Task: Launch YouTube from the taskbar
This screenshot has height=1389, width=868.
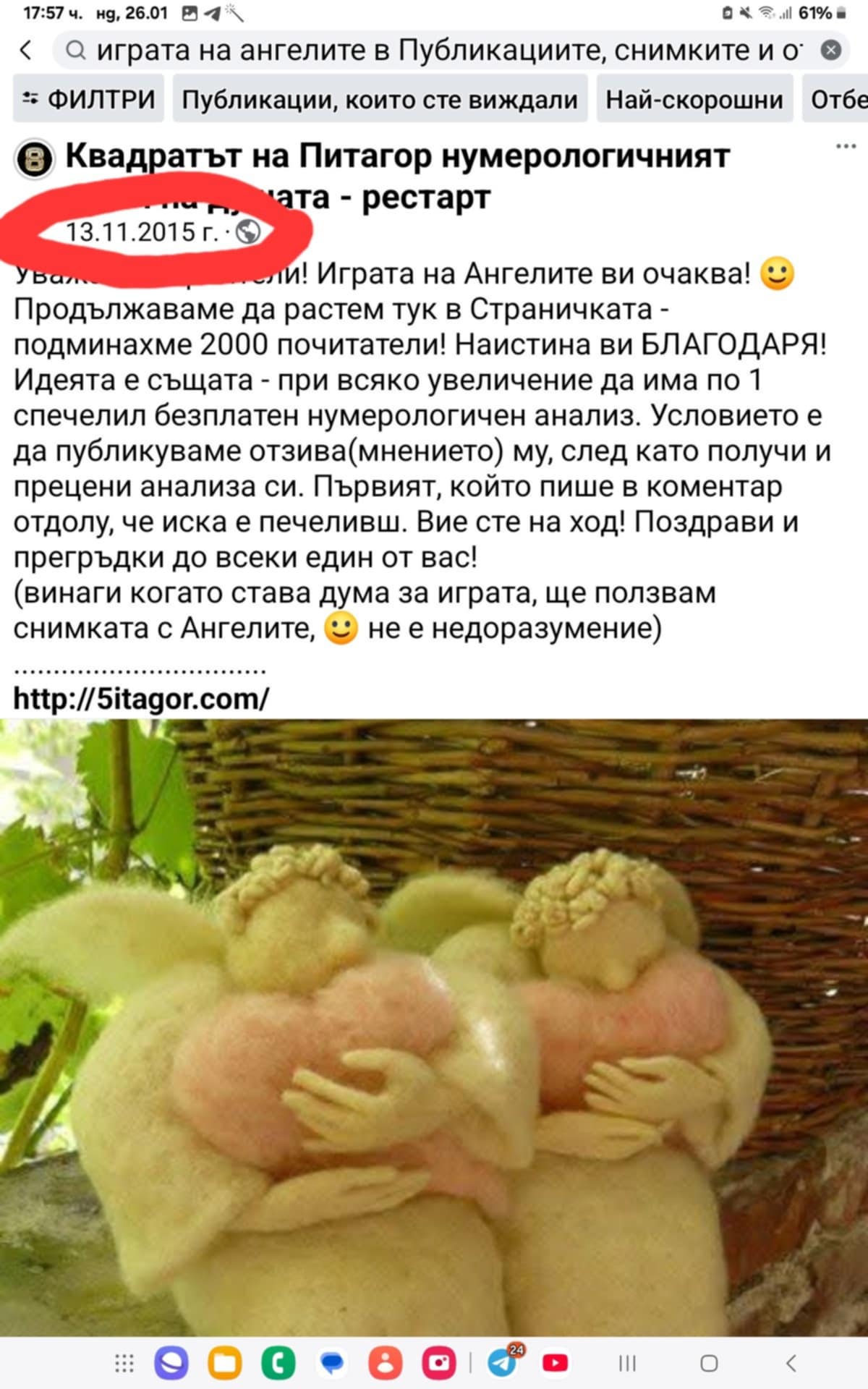Action: point(555,1363)
